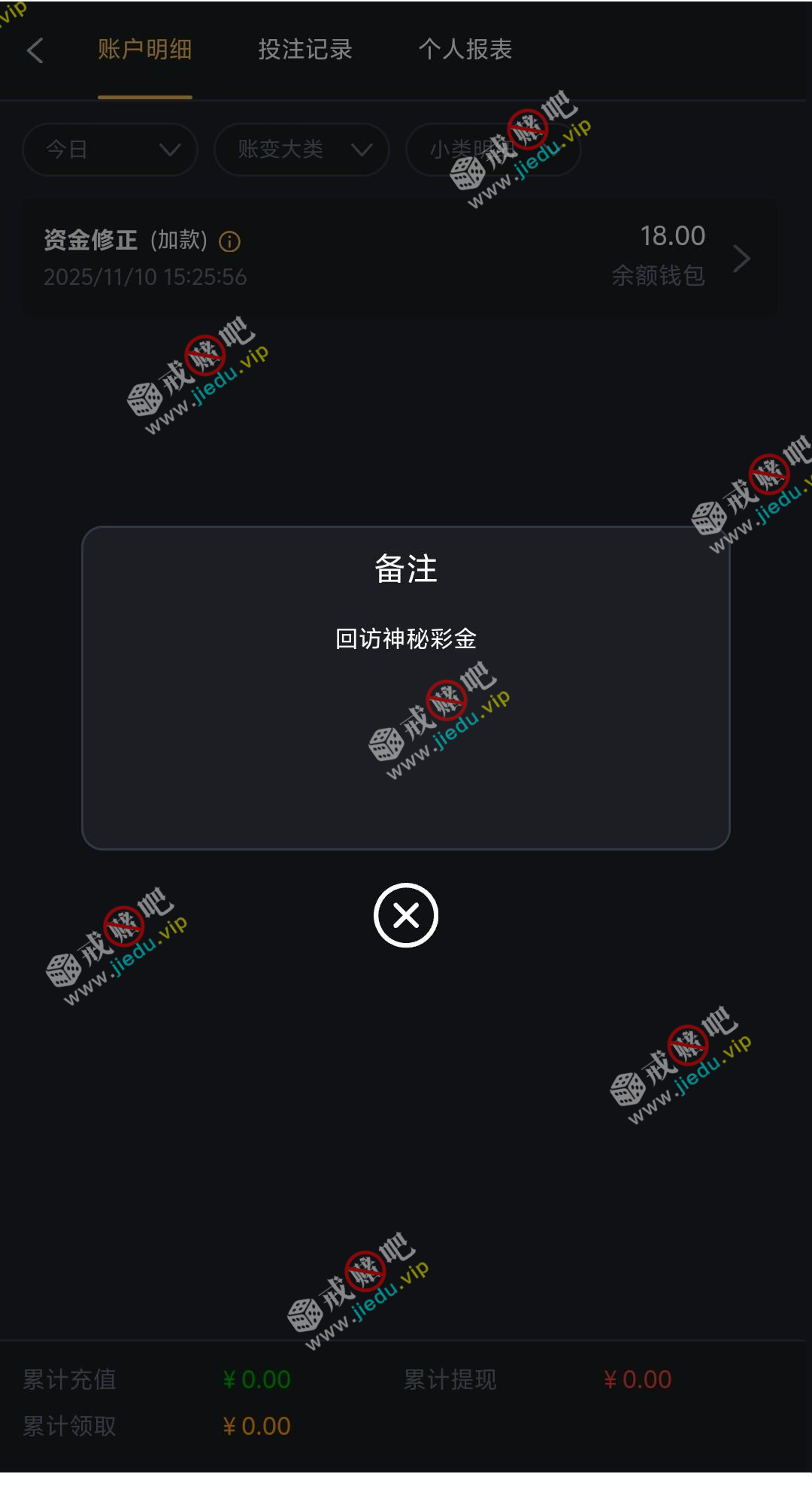Expand the 小类明细 dropdown

click(492, 150)
